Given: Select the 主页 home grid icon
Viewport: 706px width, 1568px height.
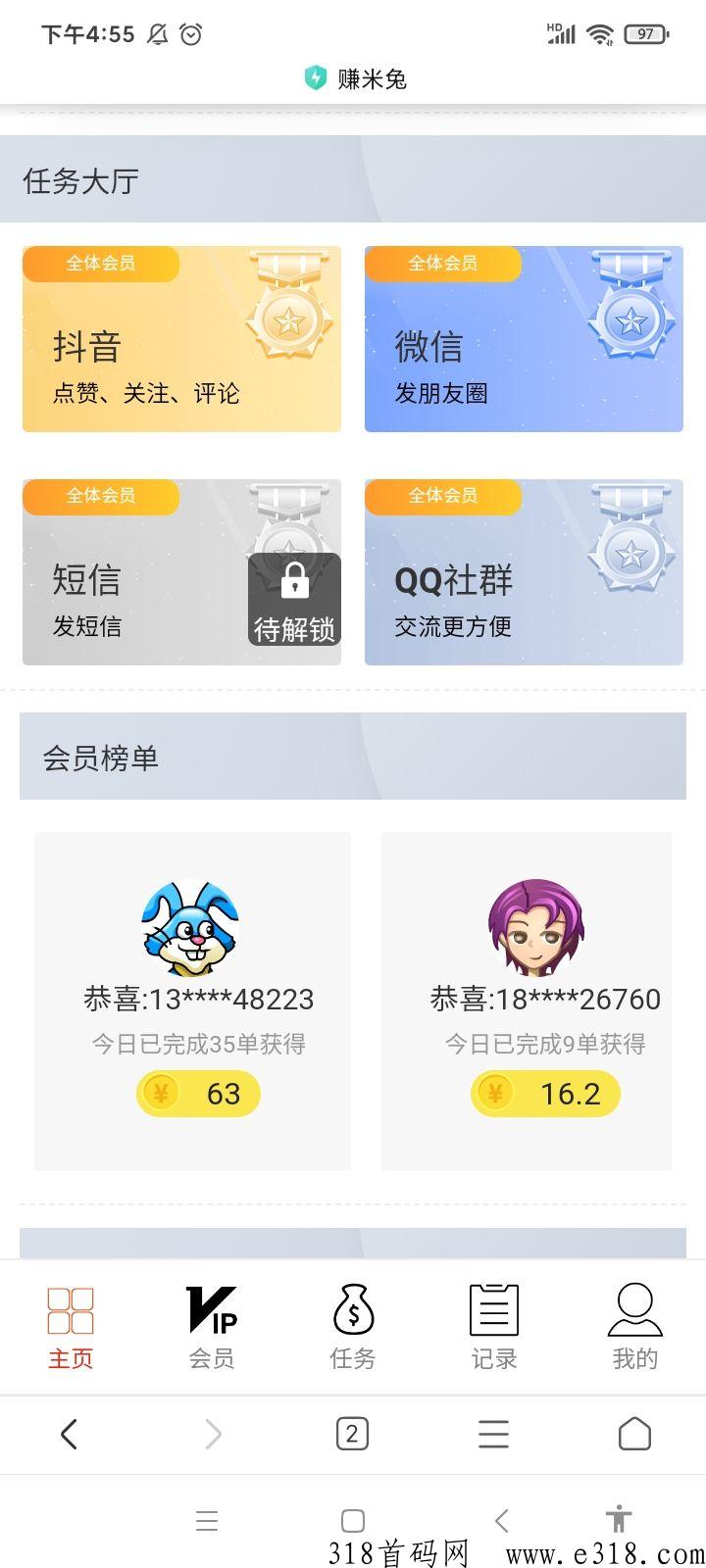Looking at the screenshot, I should pos(69,1308).
